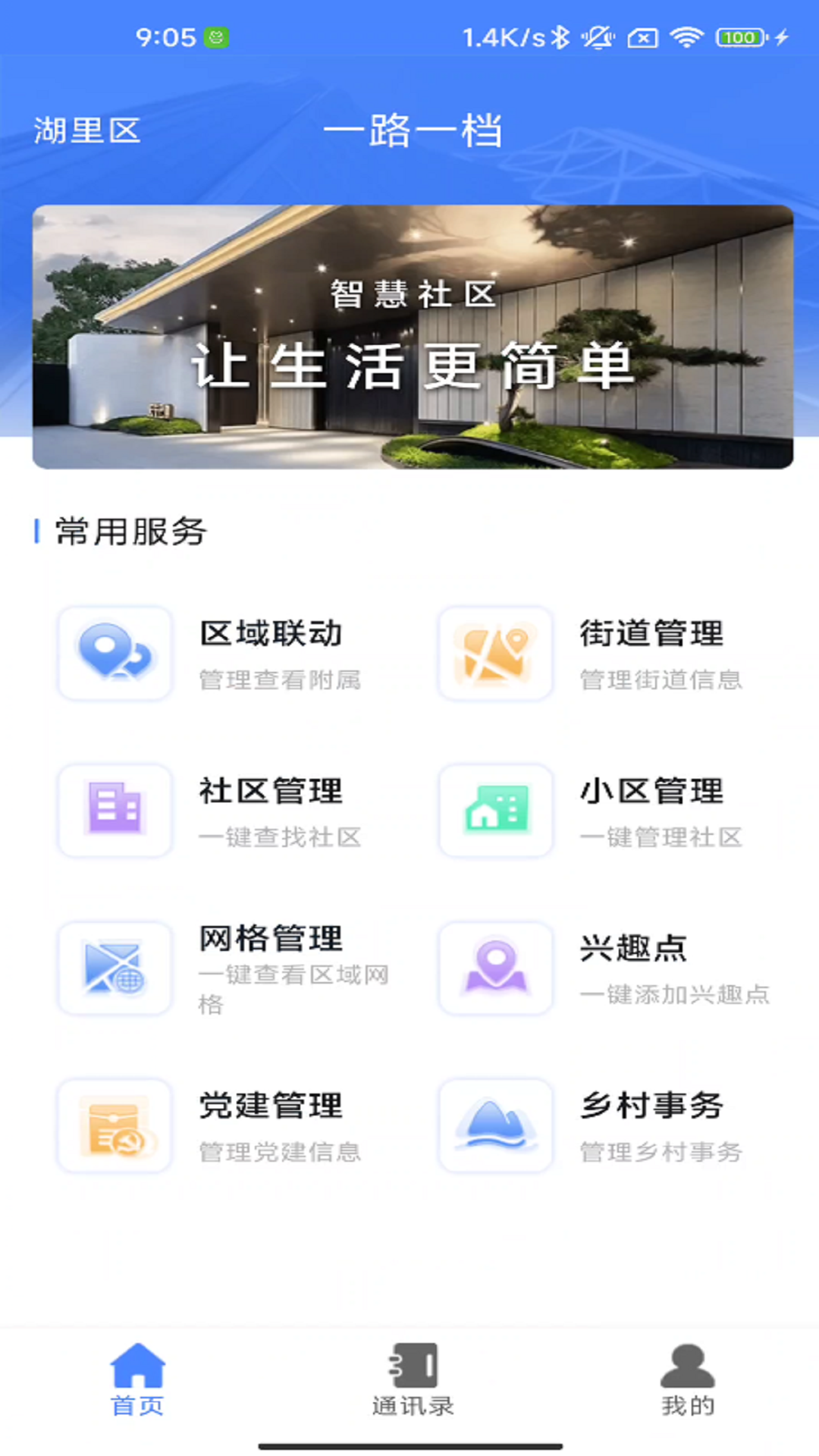
Task: Tap the 一键查找社区 link text
Action: (281, 837)
